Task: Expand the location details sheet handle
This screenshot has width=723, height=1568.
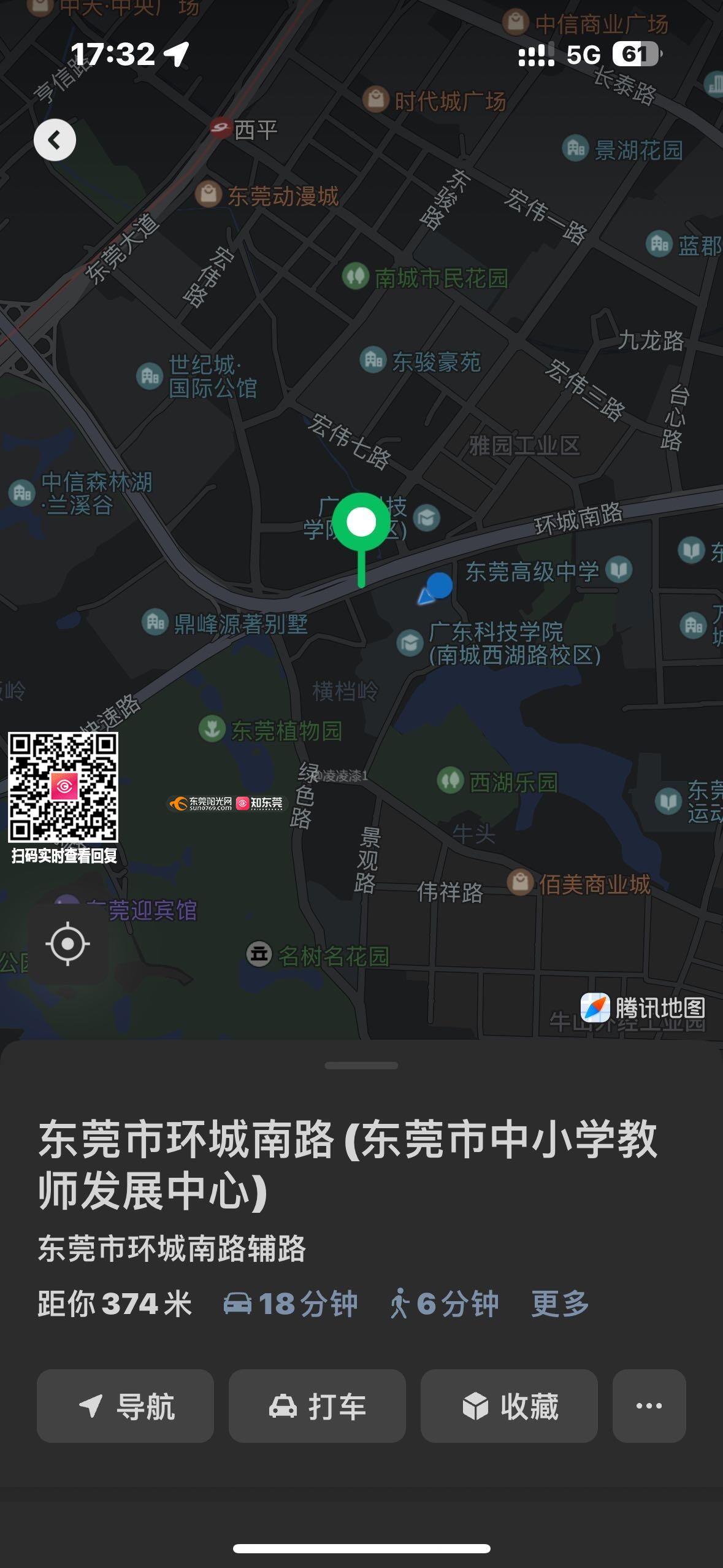Action: tap(361, 1066)
